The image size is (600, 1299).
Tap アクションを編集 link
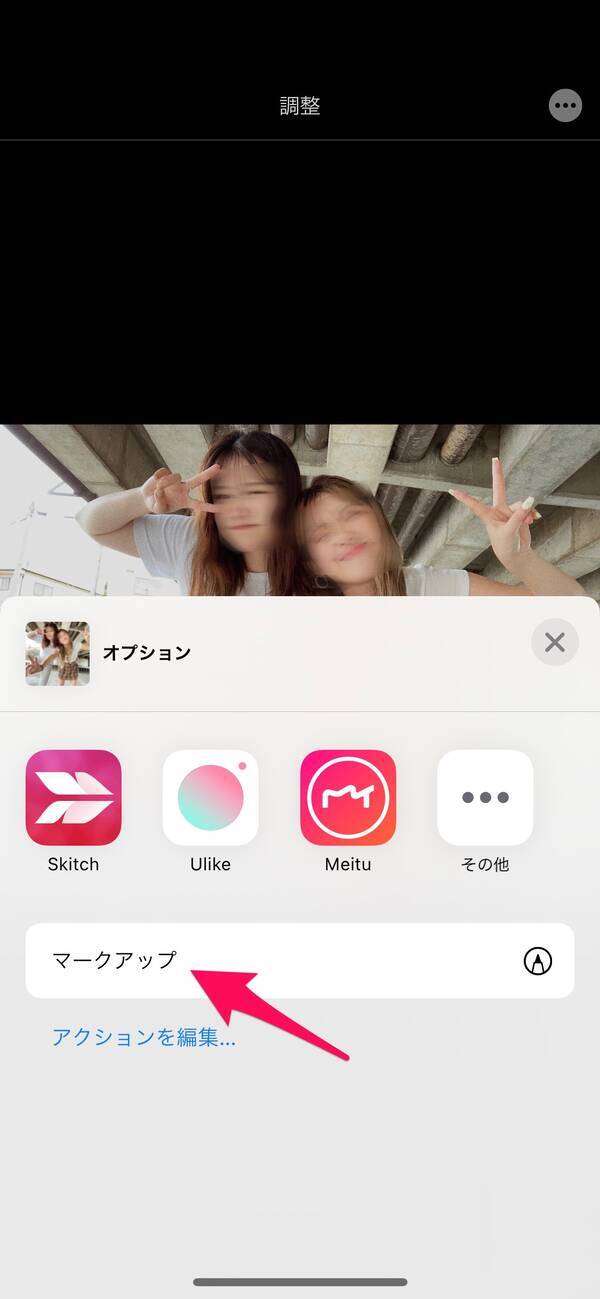click(144, 1038)
